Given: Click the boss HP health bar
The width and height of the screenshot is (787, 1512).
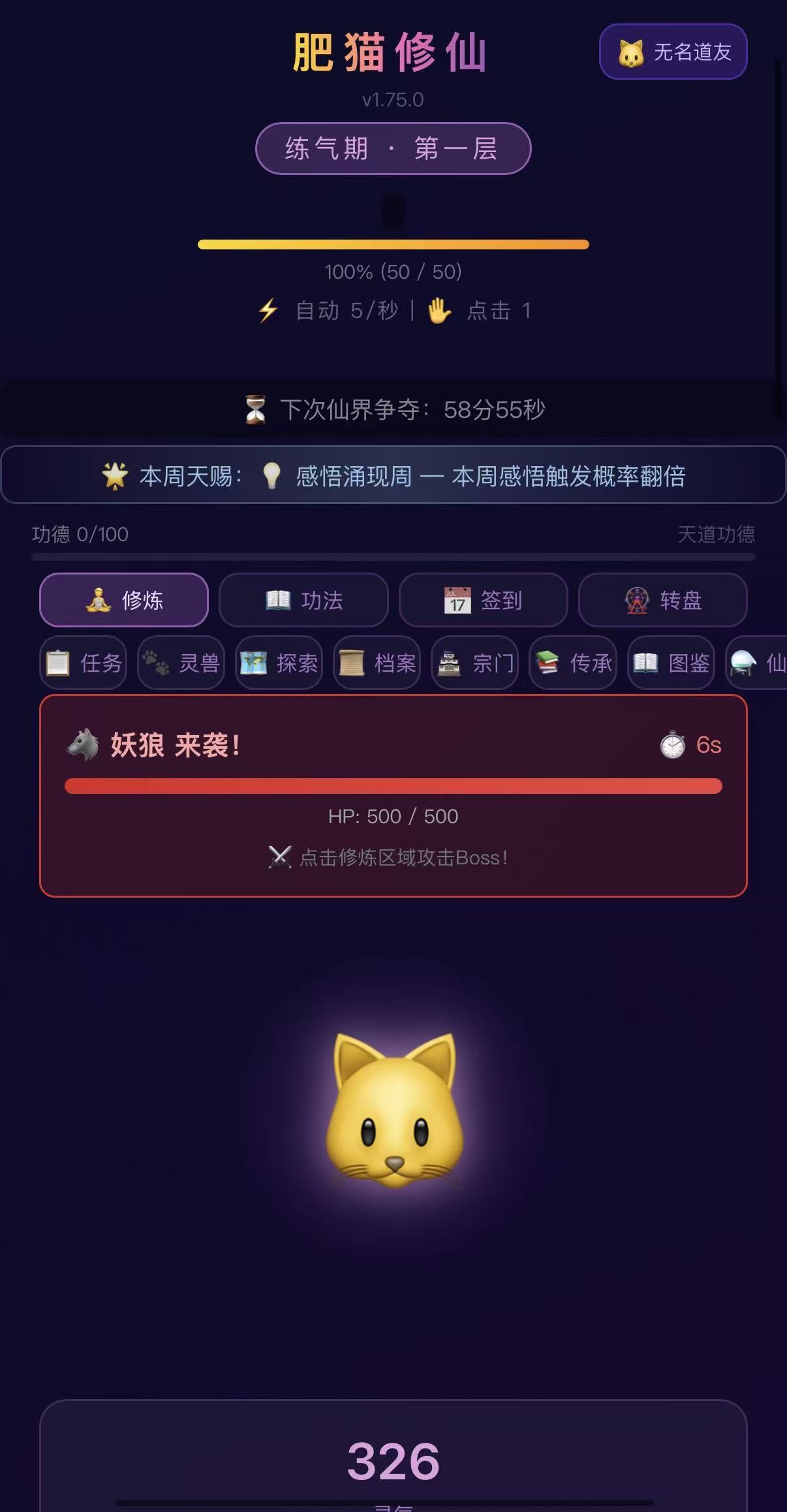Looking at the screenshot, I should pos(393,785).
